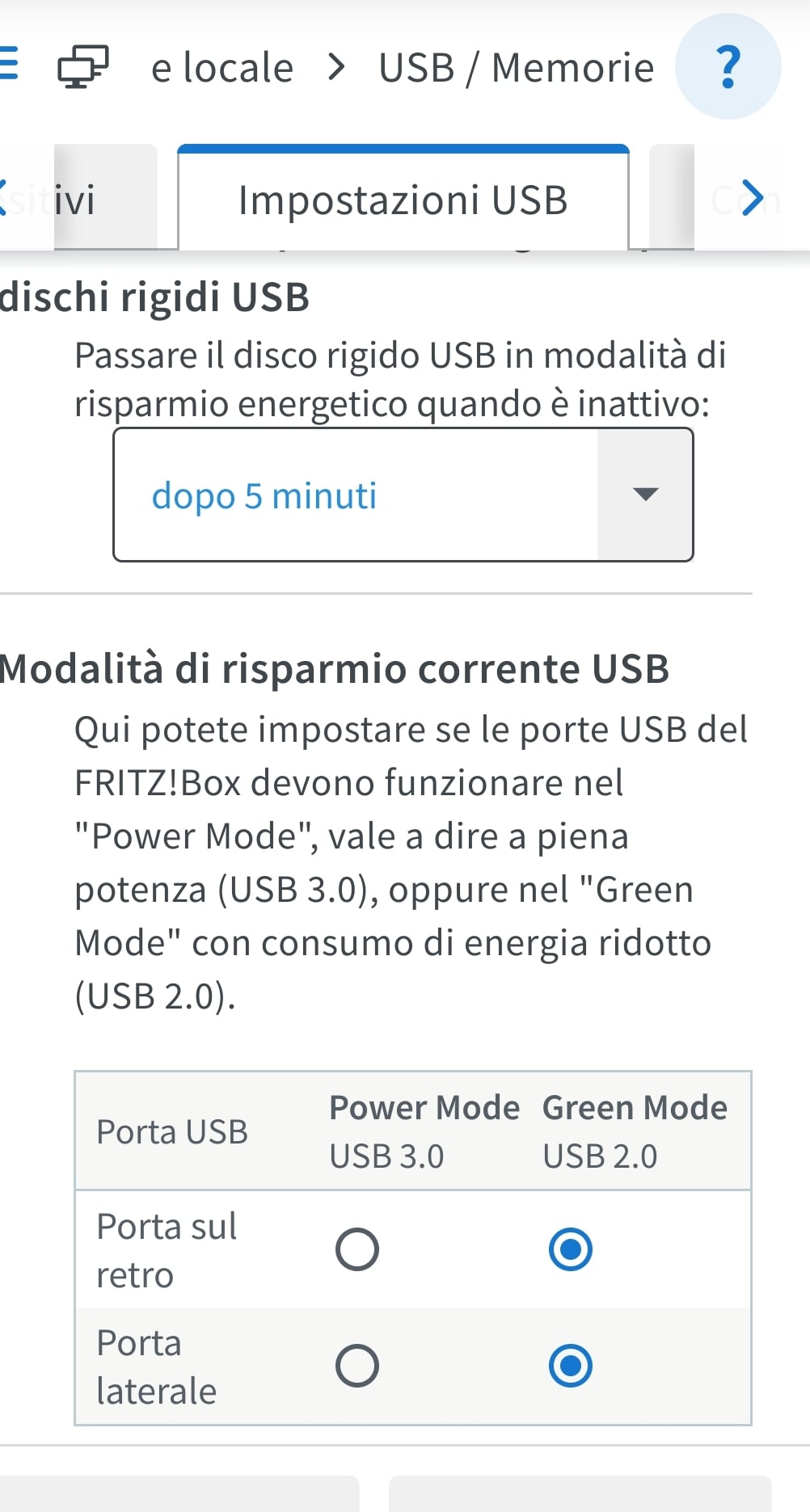
Task: Select Power Mode for Porta sul retro
Action: click(356, 1249)
